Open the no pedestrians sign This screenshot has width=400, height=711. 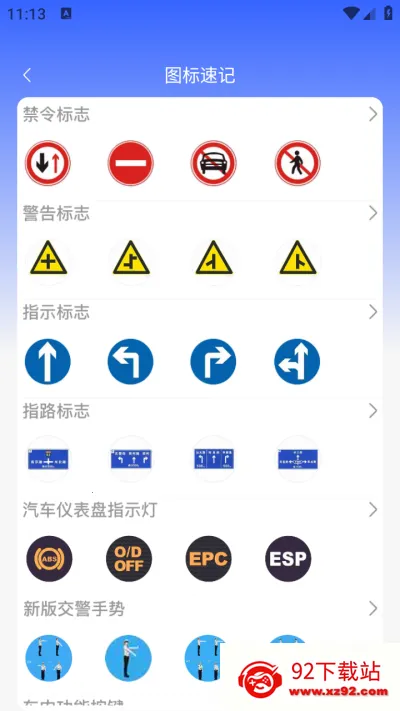tap(298, 163)
